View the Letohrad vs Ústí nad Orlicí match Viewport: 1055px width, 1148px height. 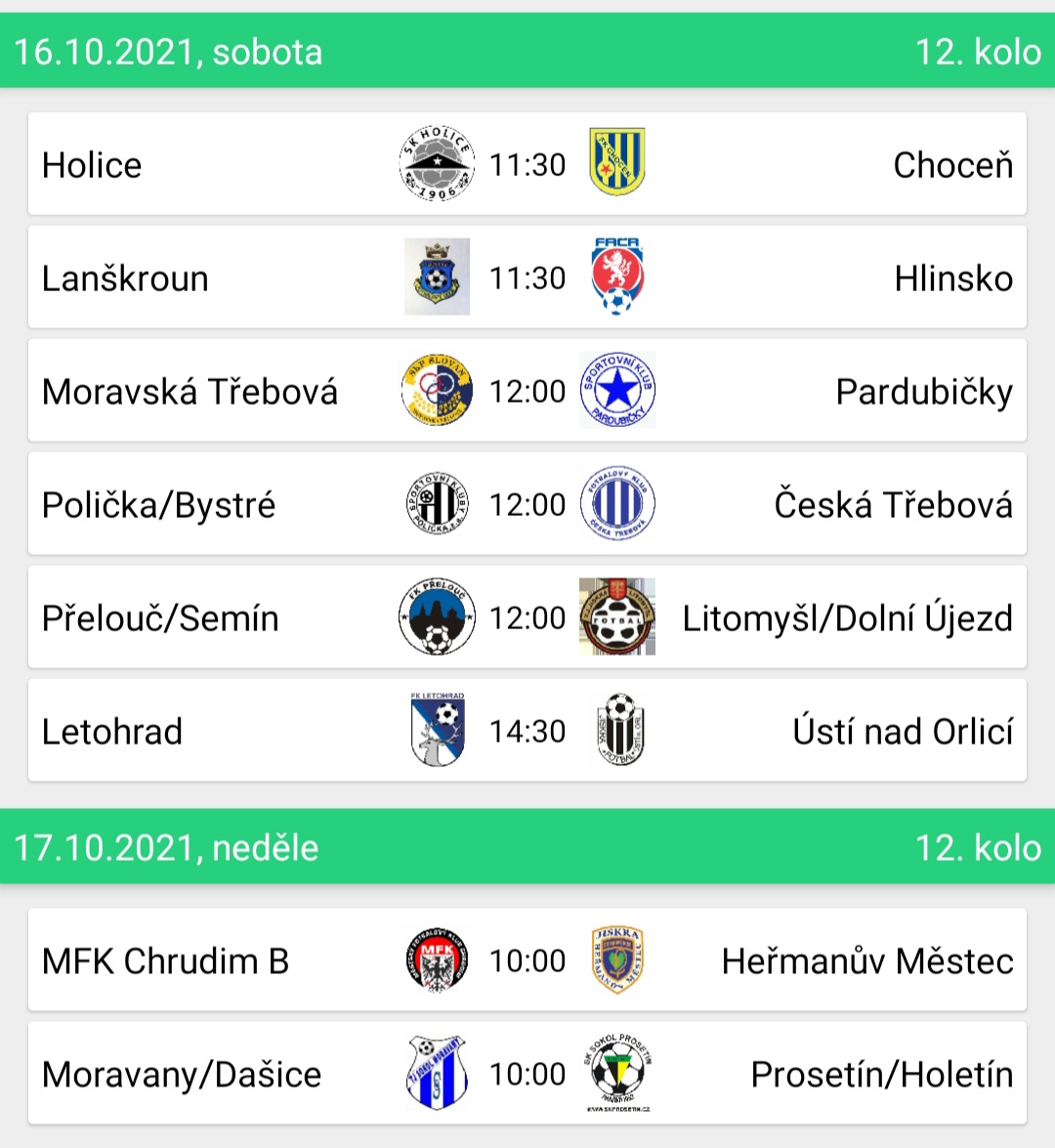(x=527, y=731)
